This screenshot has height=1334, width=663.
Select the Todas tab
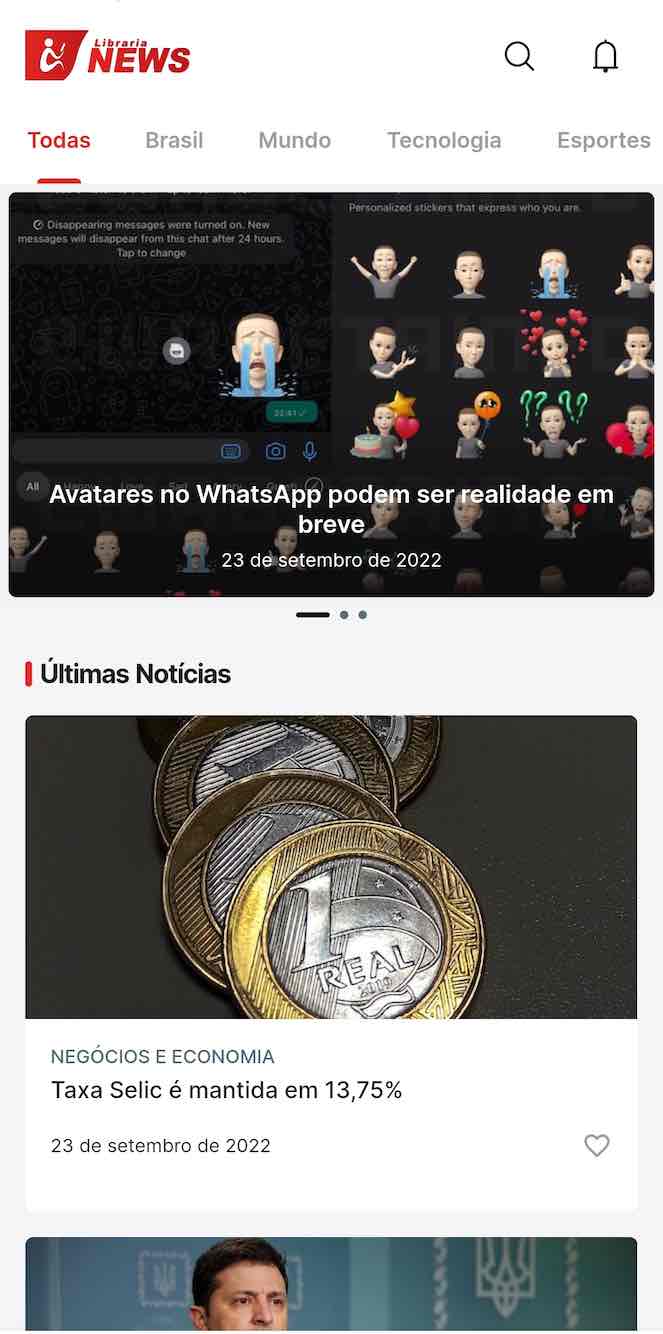point(59,140)
